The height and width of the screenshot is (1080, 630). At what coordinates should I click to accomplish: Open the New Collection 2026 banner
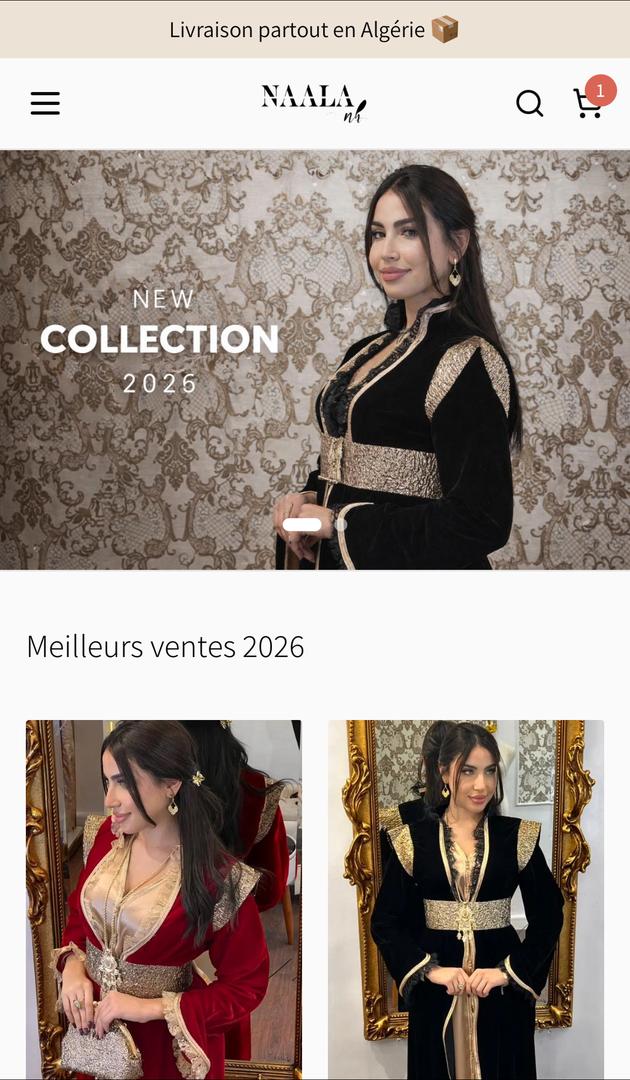point(315,360)
